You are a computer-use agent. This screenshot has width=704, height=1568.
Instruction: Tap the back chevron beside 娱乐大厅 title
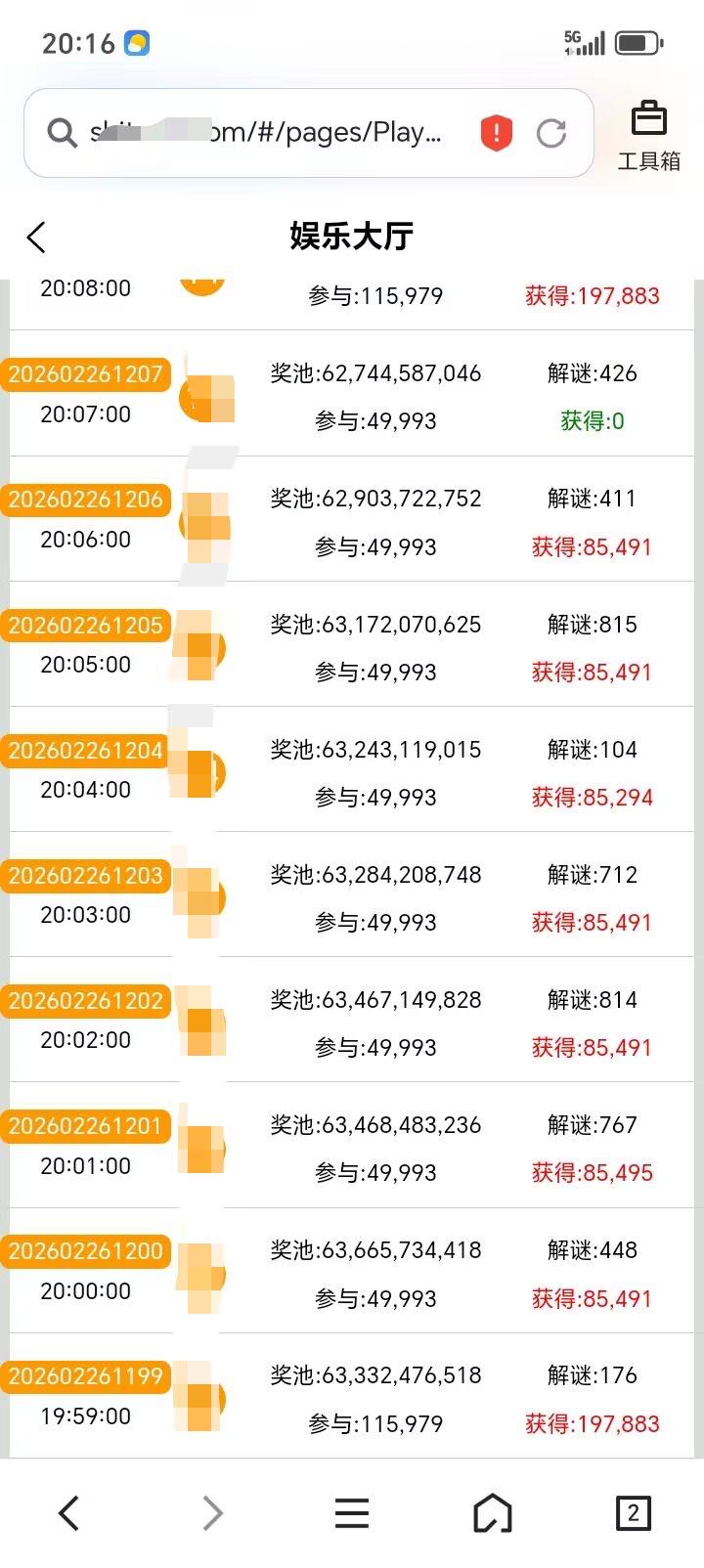coord(36,237)
